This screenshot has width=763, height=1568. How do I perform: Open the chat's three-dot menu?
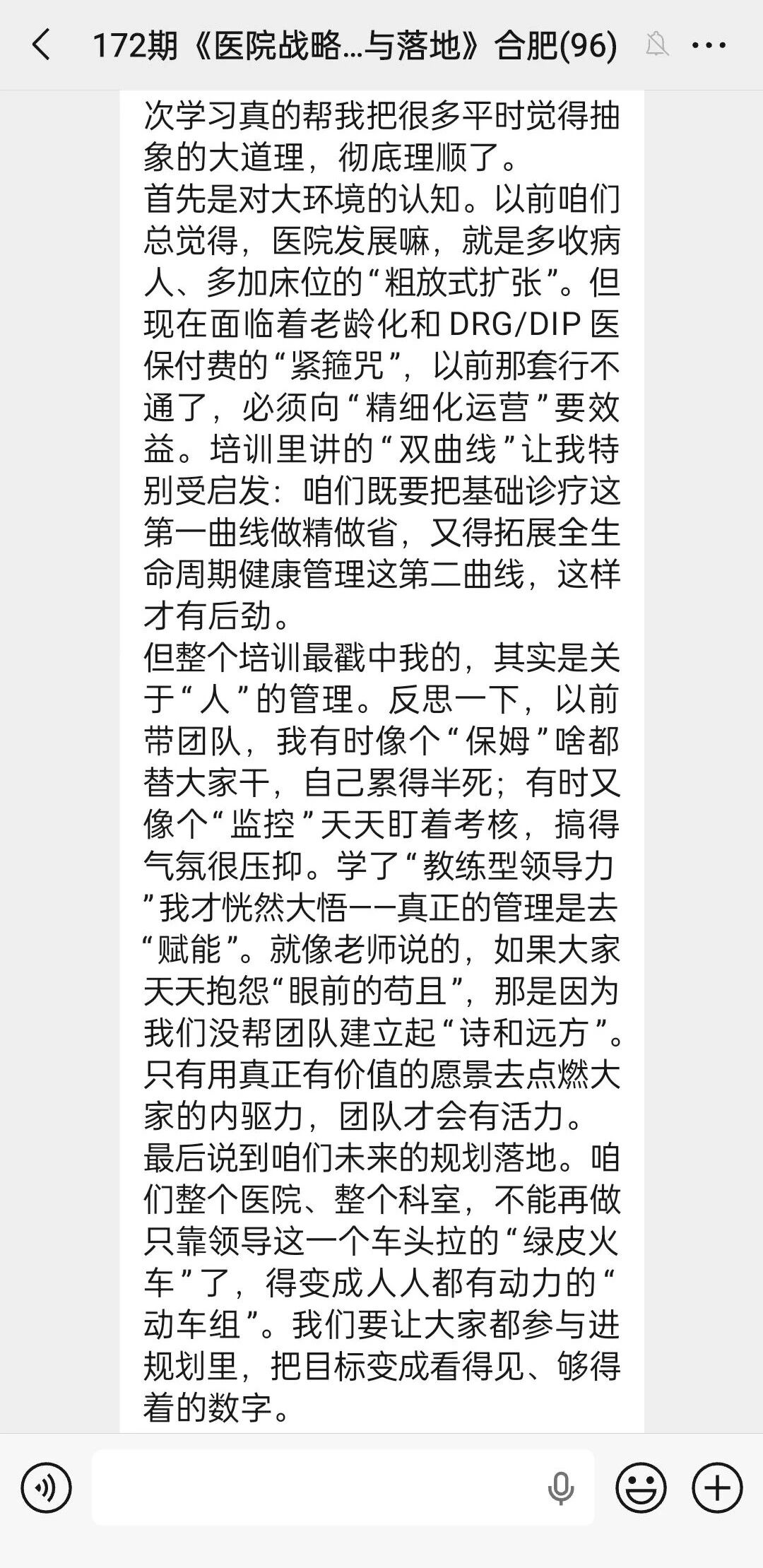[x=709, y=46]
